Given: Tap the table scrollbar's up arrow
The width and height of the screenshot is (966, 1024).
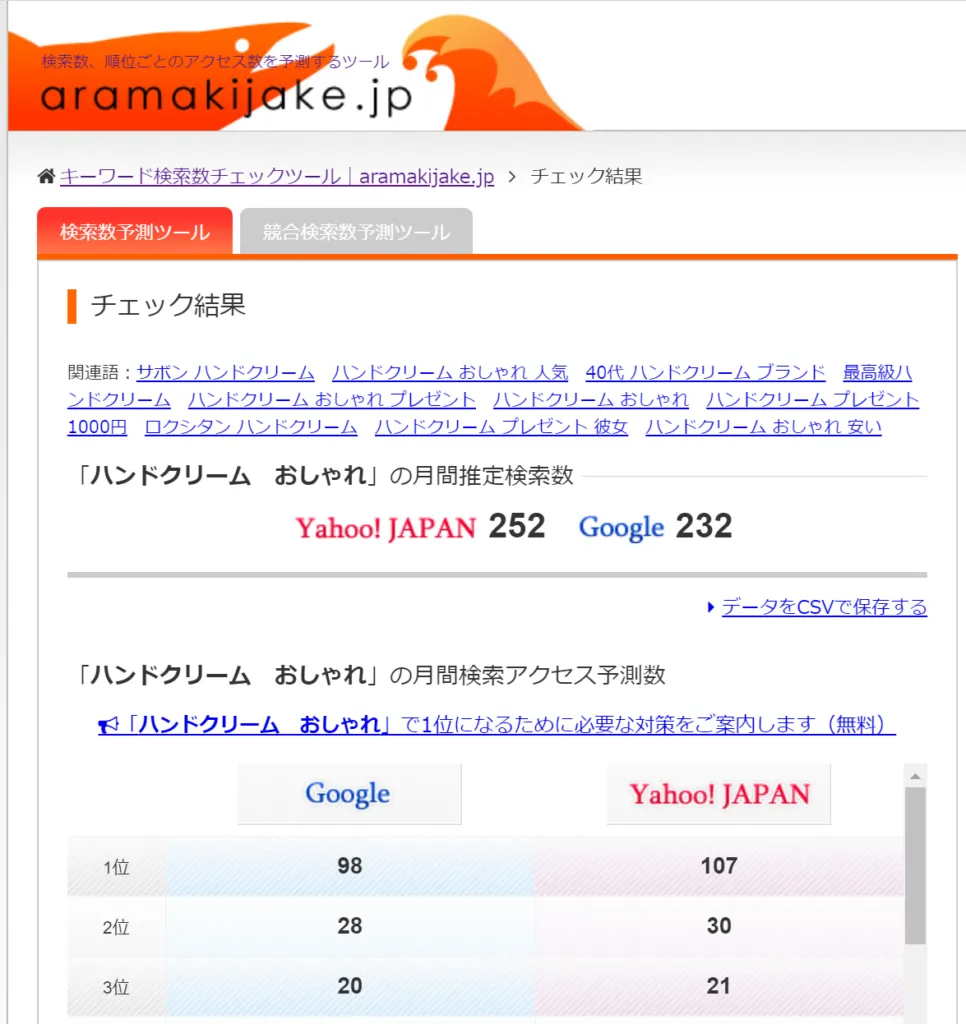Looking at the screenshot, I should (x=915, y=776).
